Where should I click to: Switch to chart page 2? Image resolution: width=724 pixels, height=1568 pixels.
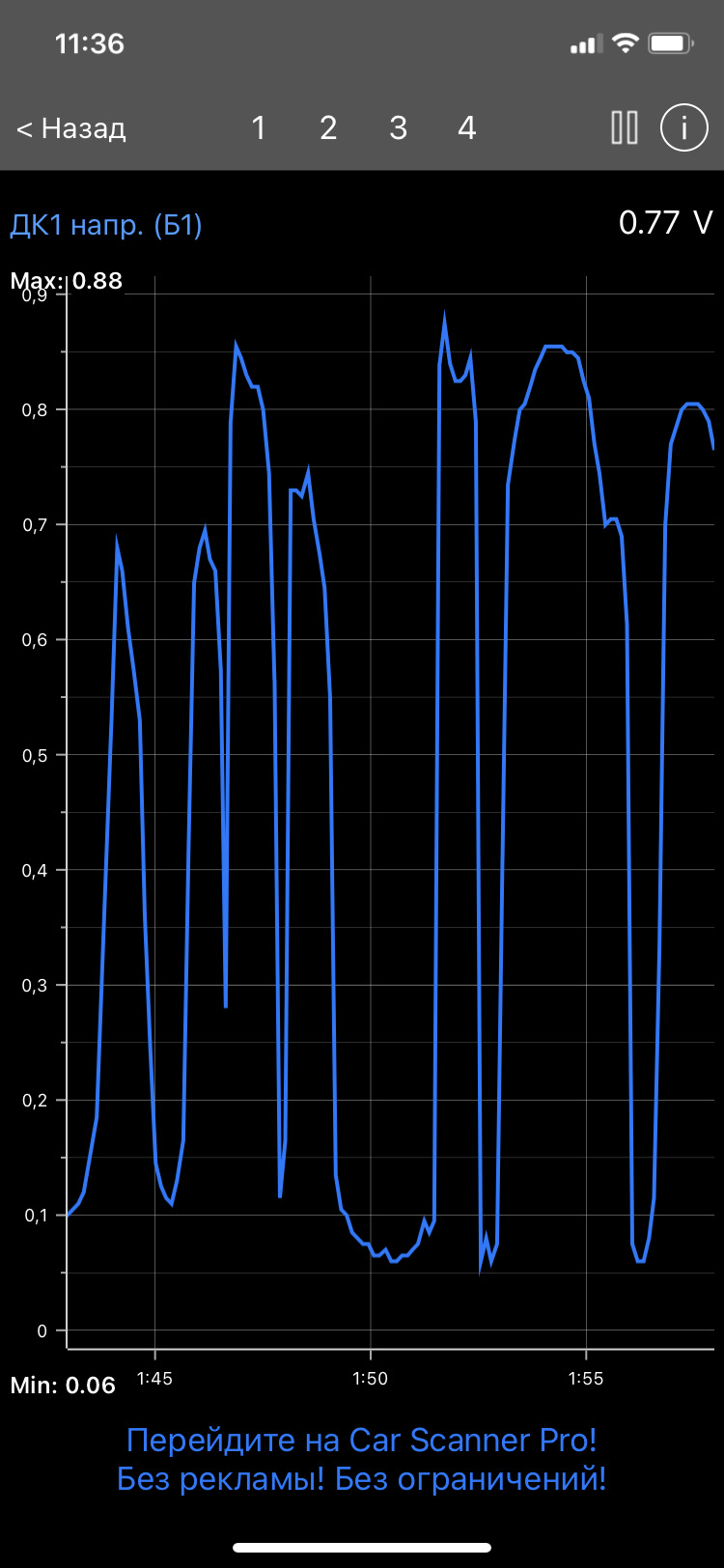(328, 128)
